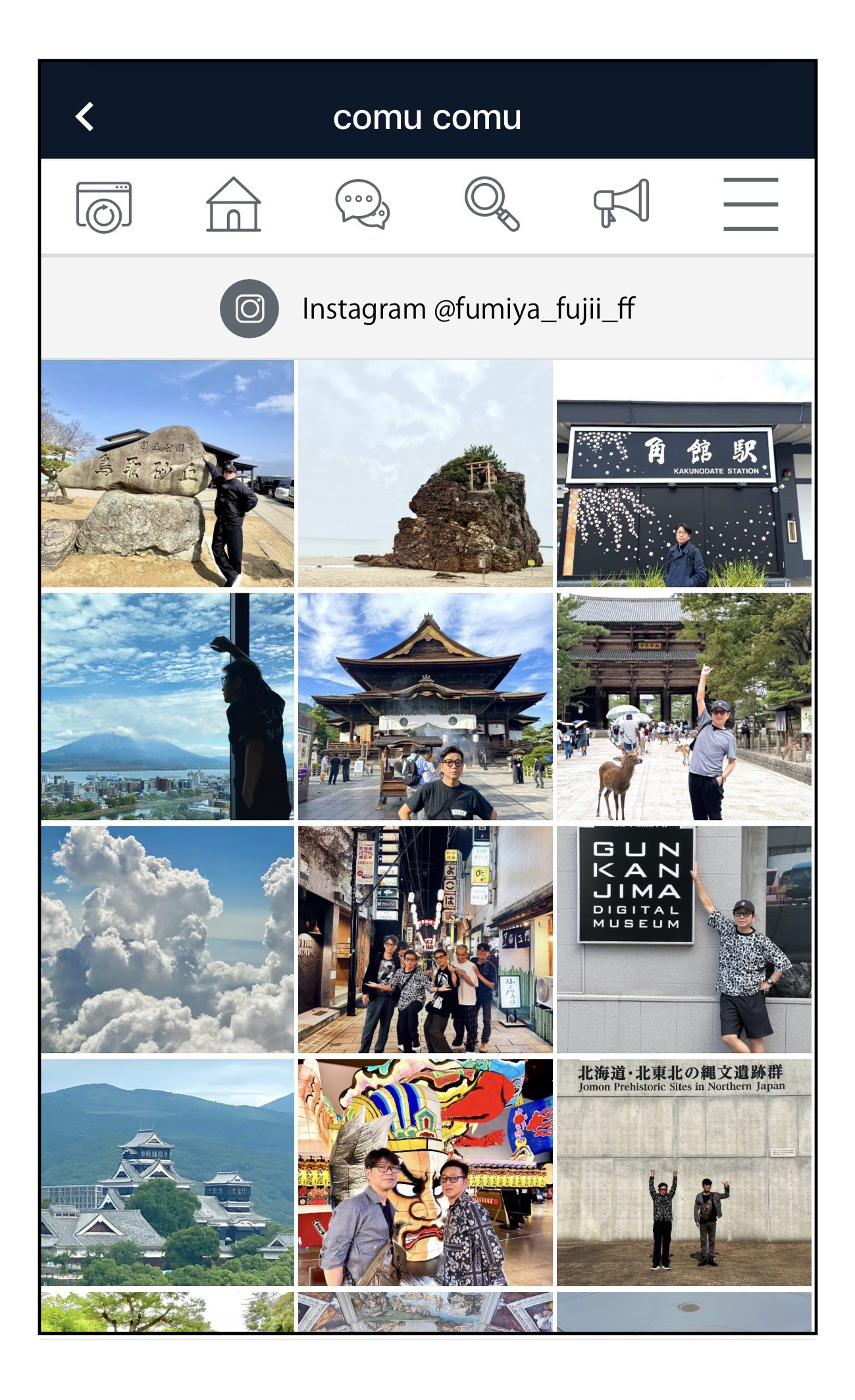855x1400 pixels.
Task: Open Instagram @fumiya_fujii_ff link
Action: point(428,309)
